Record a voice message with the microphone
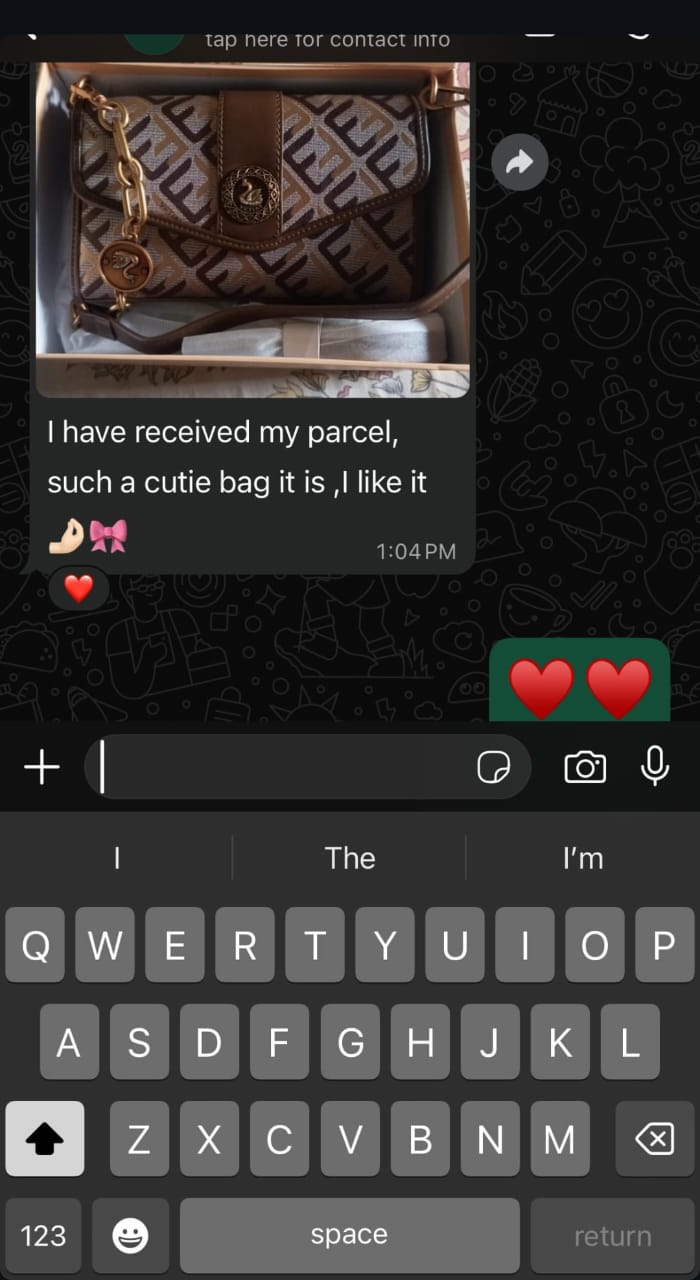This screenshot has height=1280, width=700. tap(655, 766)
